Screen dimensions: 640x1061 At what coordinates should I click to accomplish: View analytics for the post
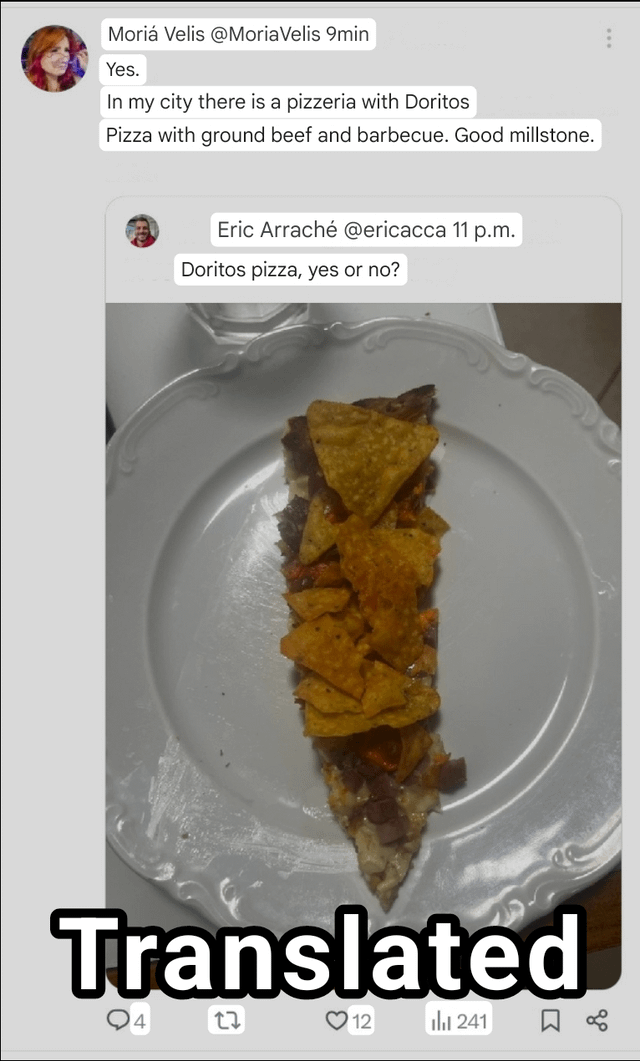441,1021
